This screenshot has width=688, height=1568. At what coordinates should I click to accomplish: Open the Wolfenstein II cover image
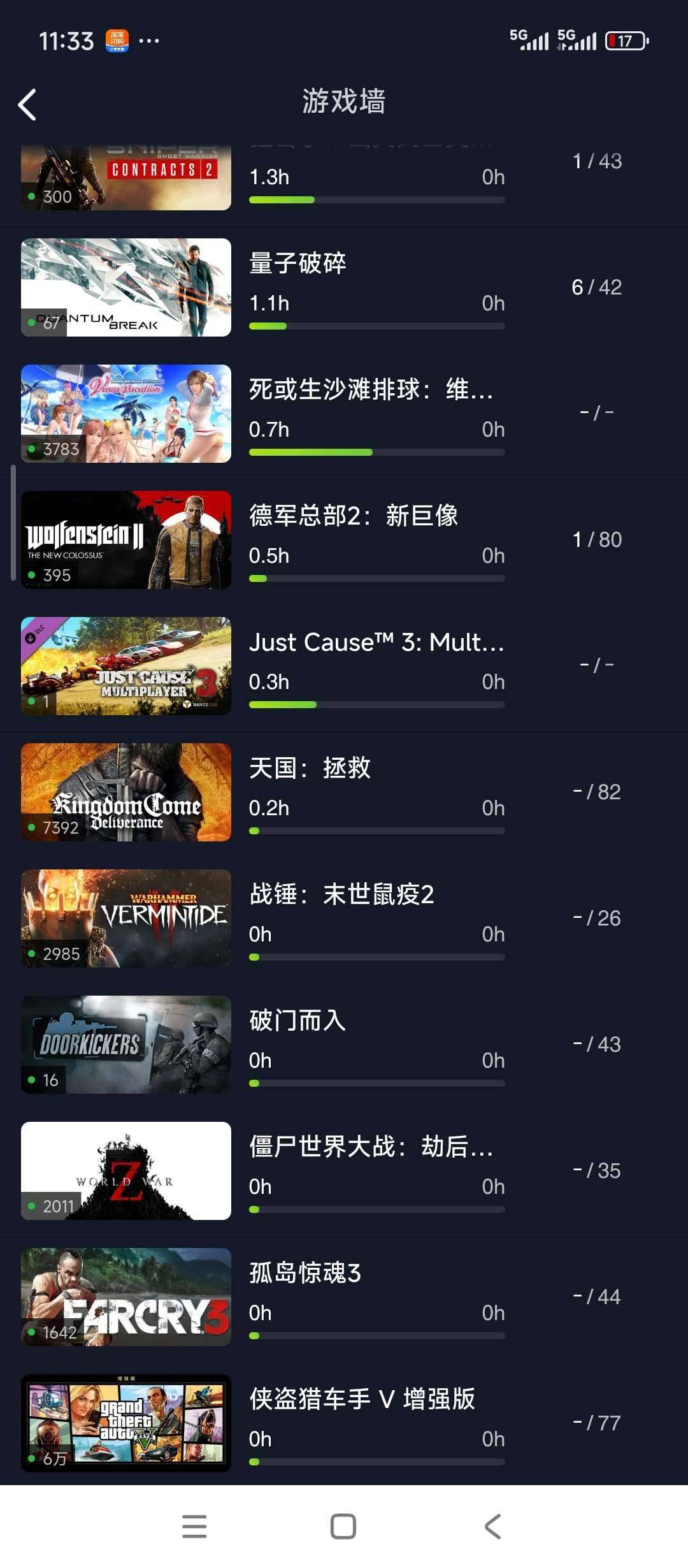[125, 539]
